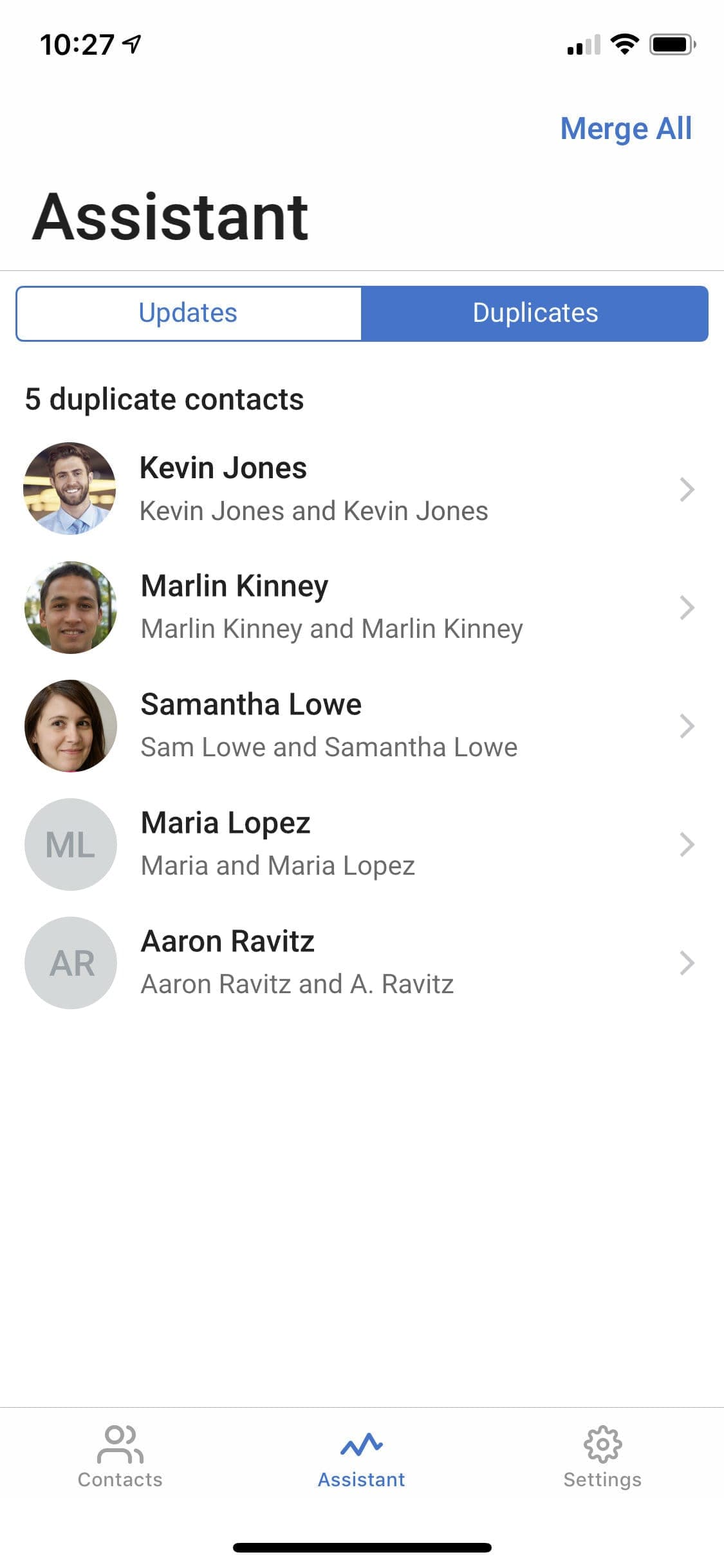The width and height of the screenshot is (724, 1568).
Task: Open the Settings tab
Action: [x=602, y=1457]
